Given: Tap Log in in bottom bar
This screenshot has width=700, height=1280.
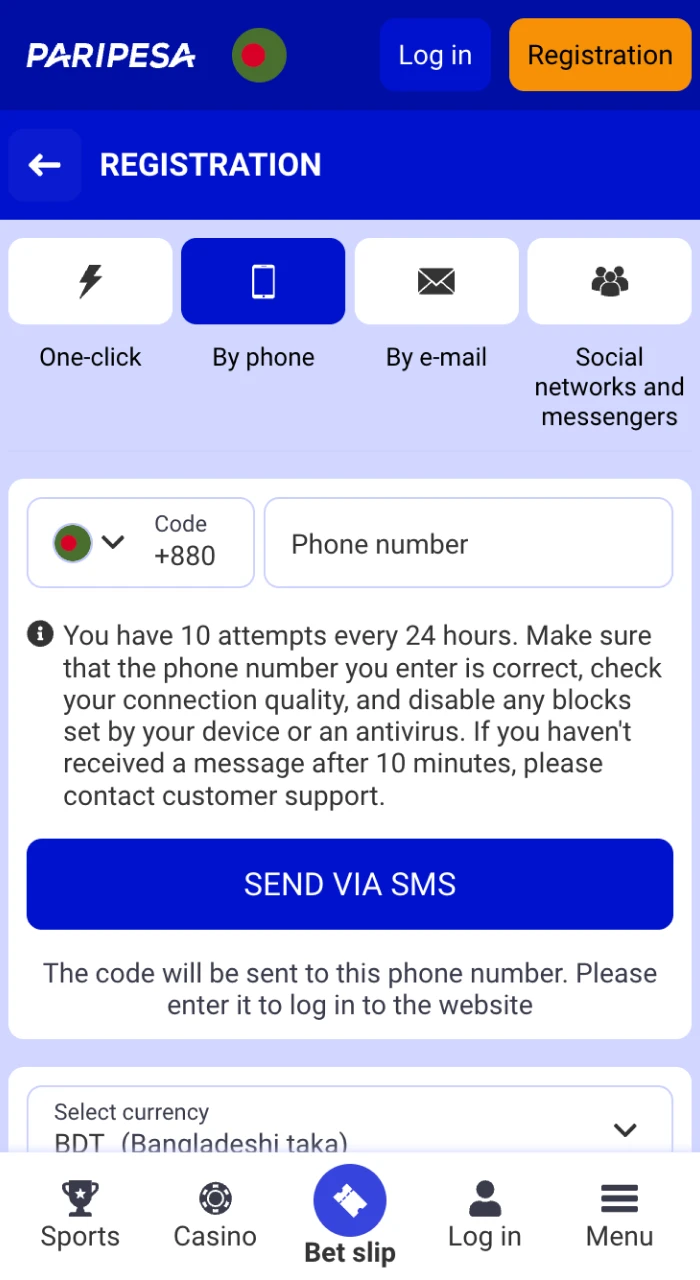Looking at the screenshot, I should [485, 1213].
